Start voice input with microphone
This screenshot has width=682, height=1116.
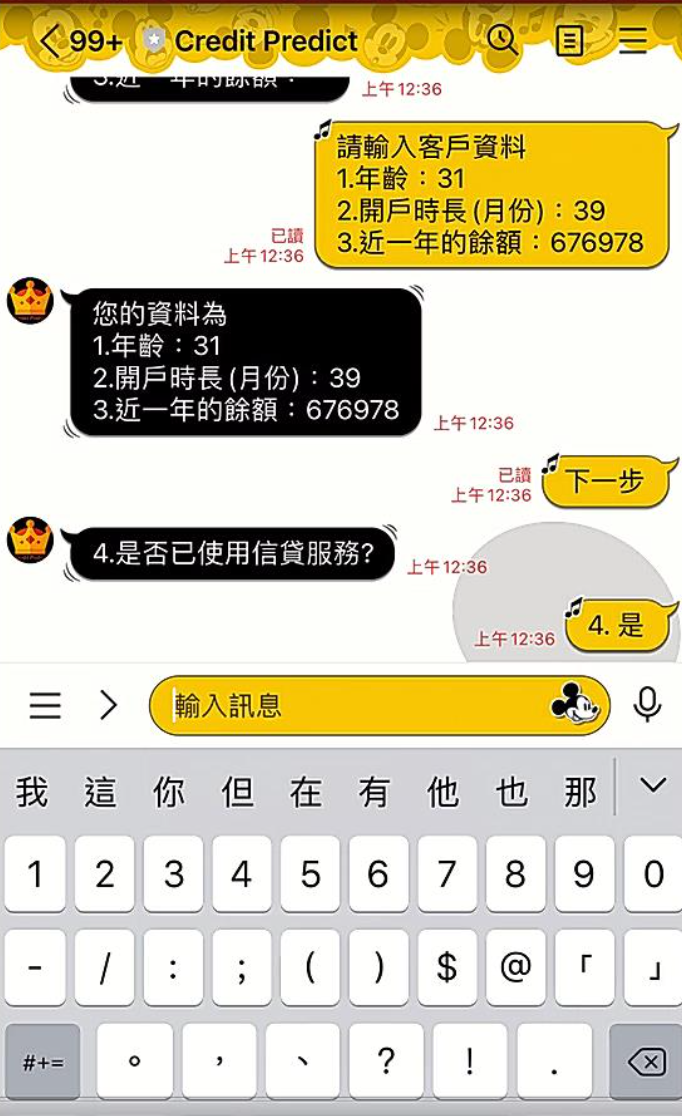(647, 705)
